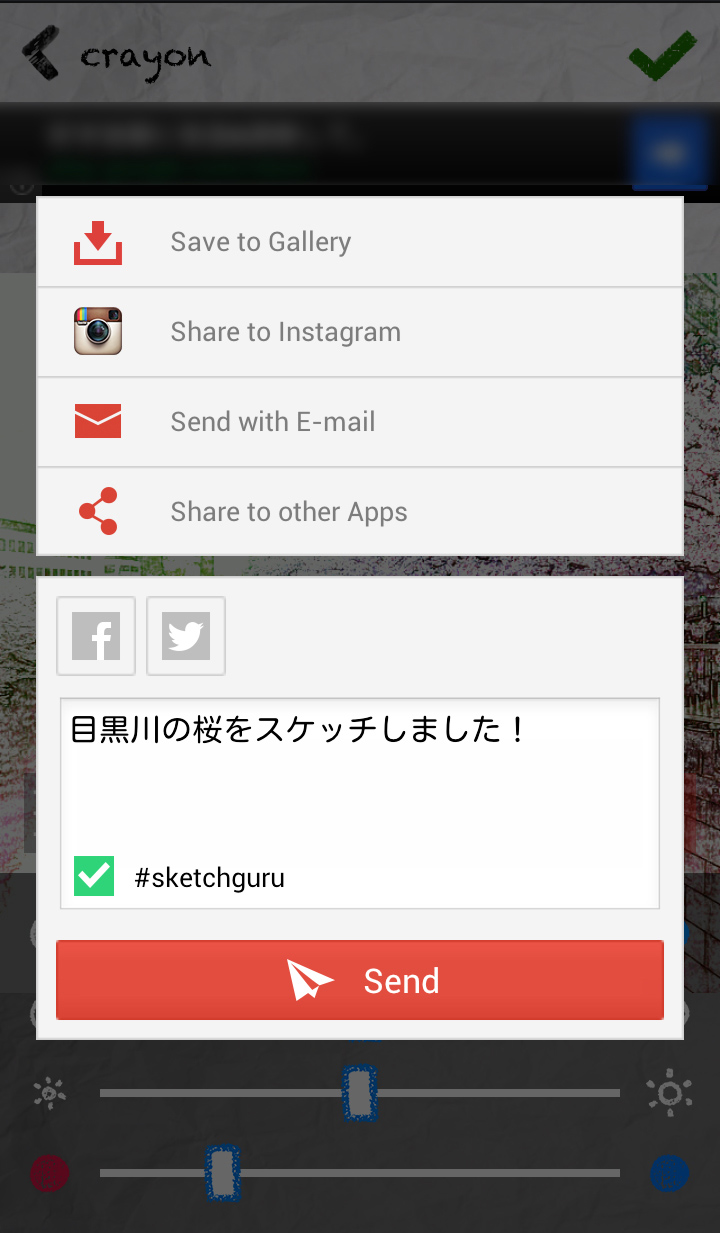Viewport: 720px width, 1233px height.
Task: Tap the brightness slider handle
Action: click(x=359, y=1093)
